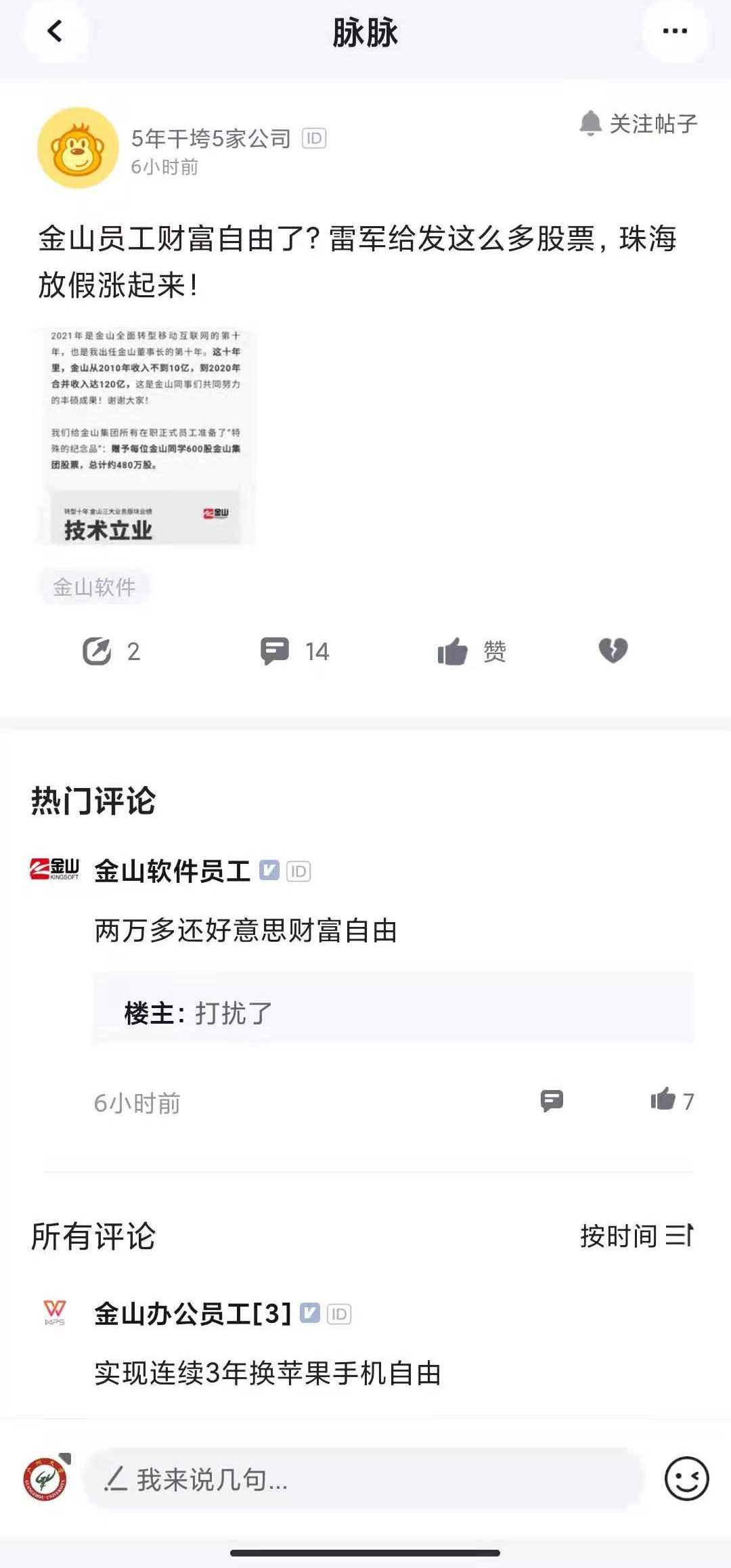
Task: Open the 金山软件 tag chip
Action: (x=94, y=587)
